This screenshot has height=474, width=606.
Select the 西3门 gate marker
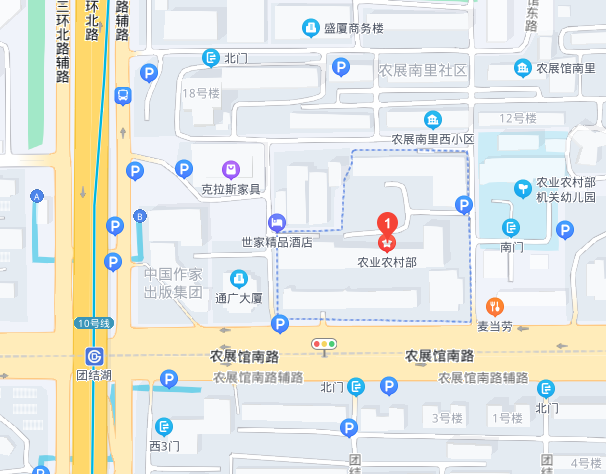point(164,426)
